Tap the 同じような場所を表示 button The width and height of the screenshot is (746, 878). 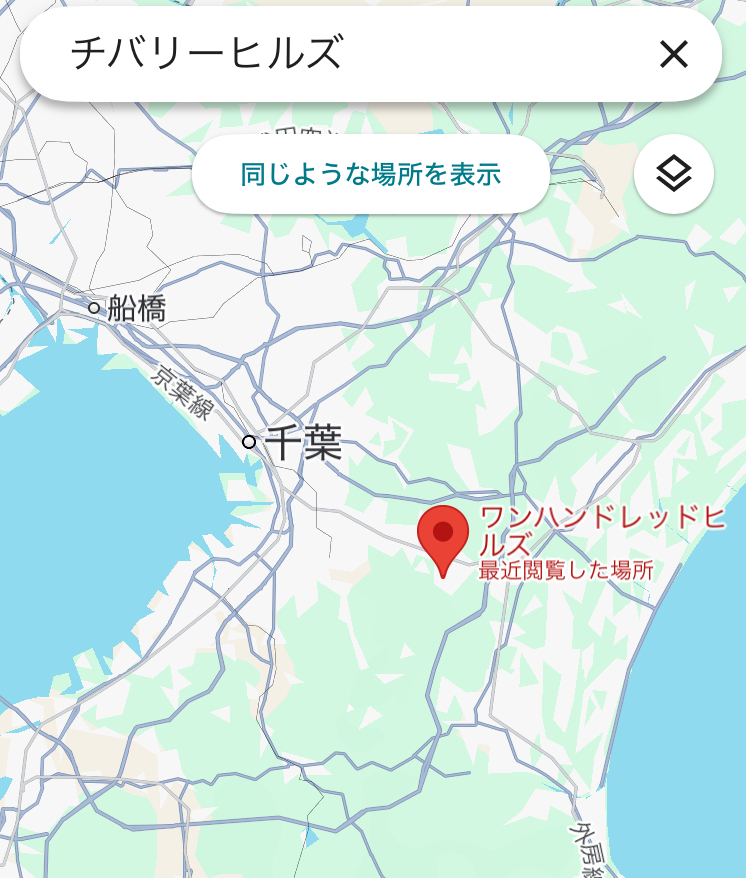pos(370,174)
